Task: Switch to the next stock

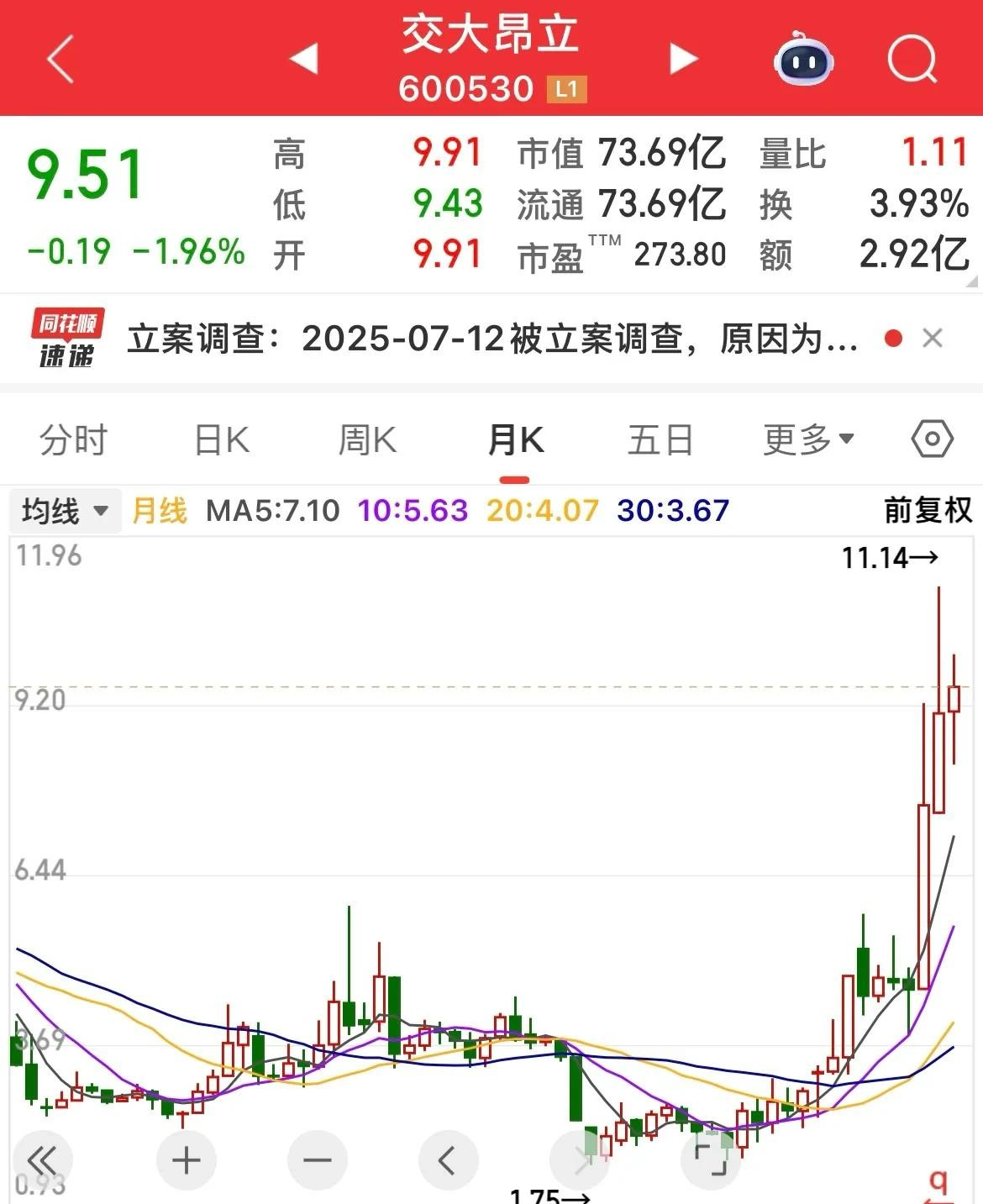Action: coord(683,59)
